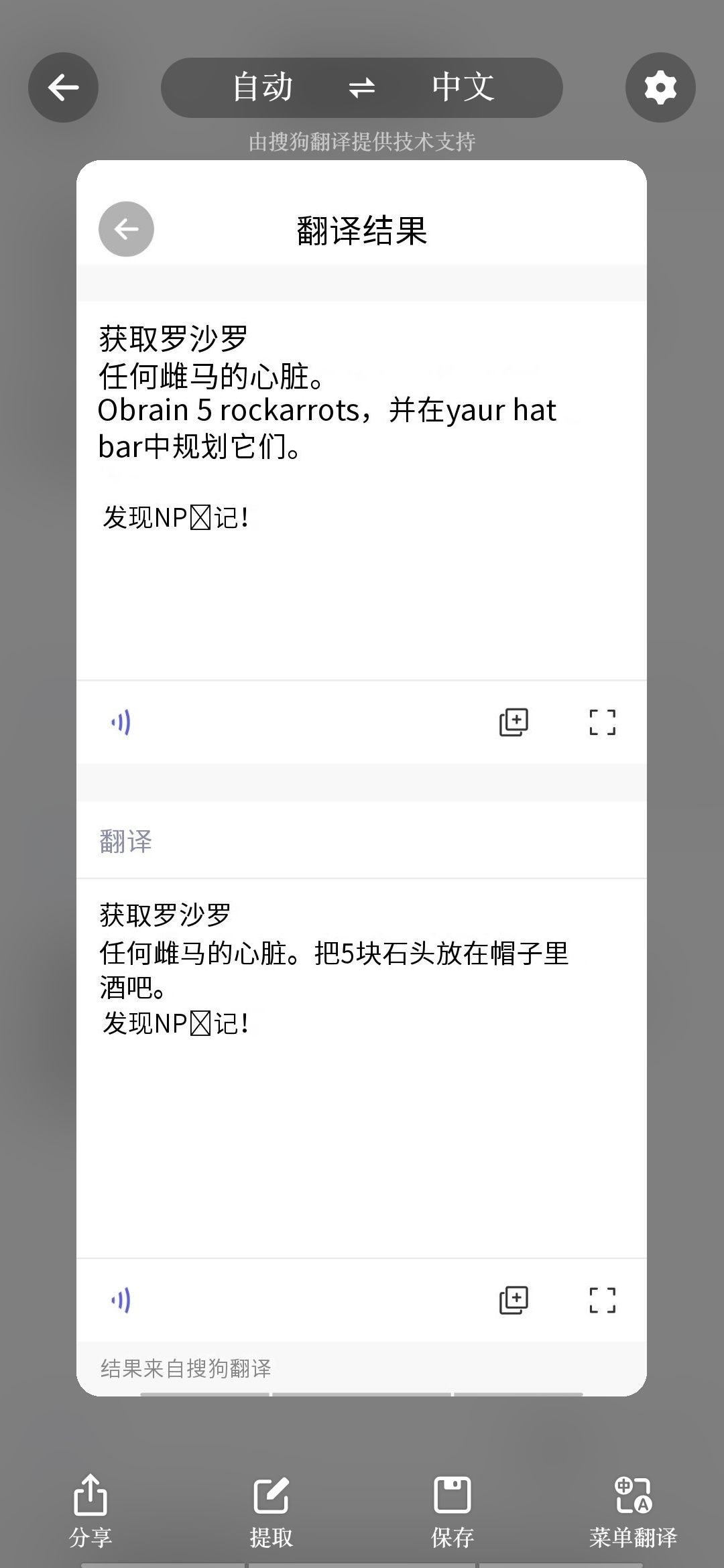Open translation settings gear
The image size is (724, 1568).
tap(660, 87)
